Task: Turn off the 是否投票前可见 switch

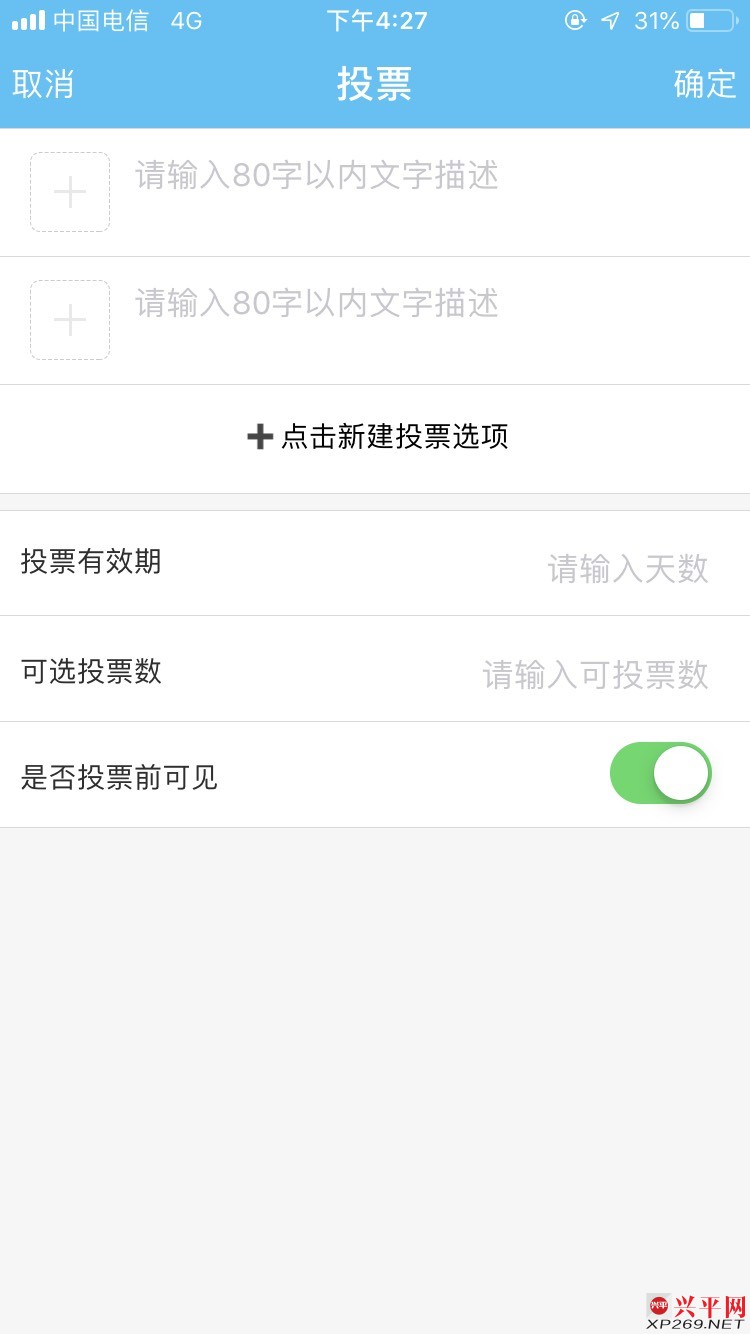Action: 661,773
